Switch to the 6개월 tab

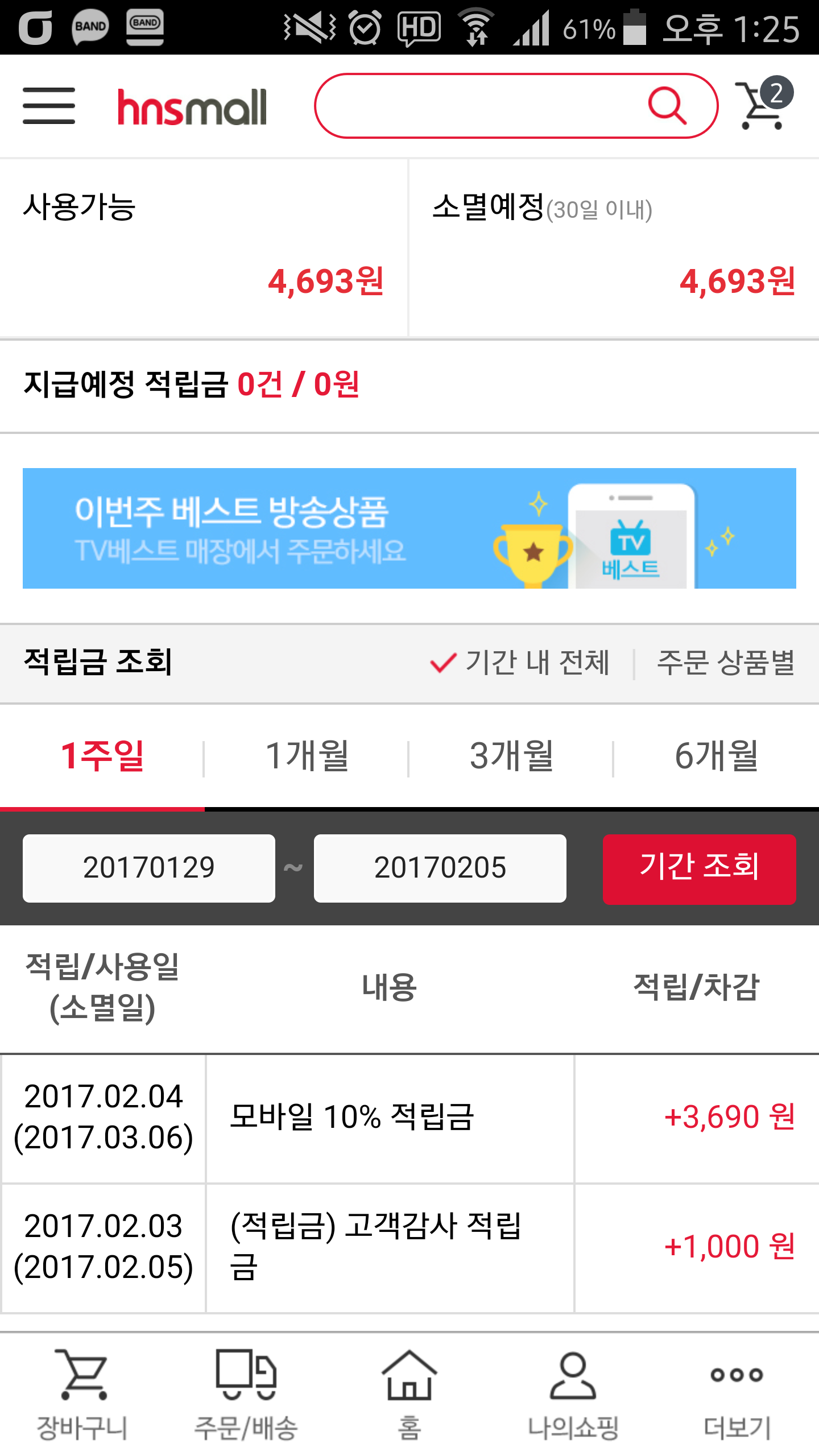pyautogui.click(x=717, y=756)
